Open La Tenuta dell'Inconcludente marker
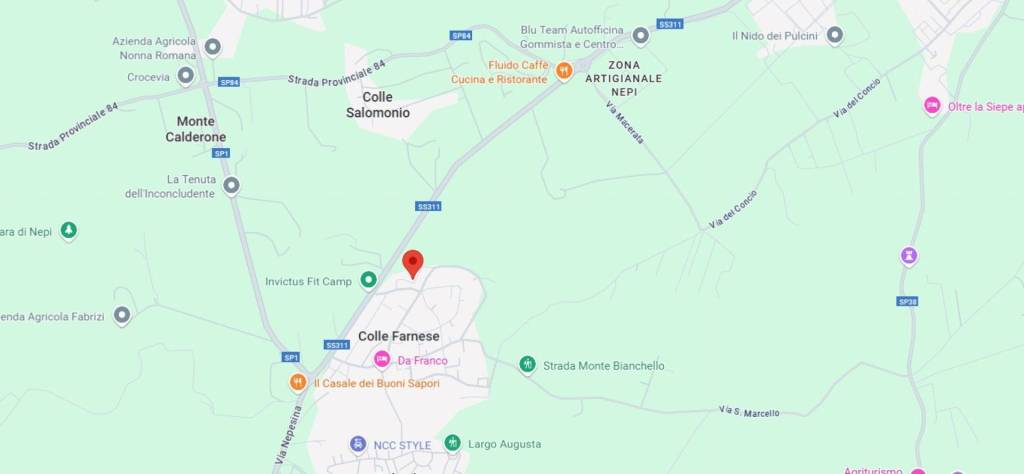The width and height of the screenshot is (1024, 474). [231, 185]
